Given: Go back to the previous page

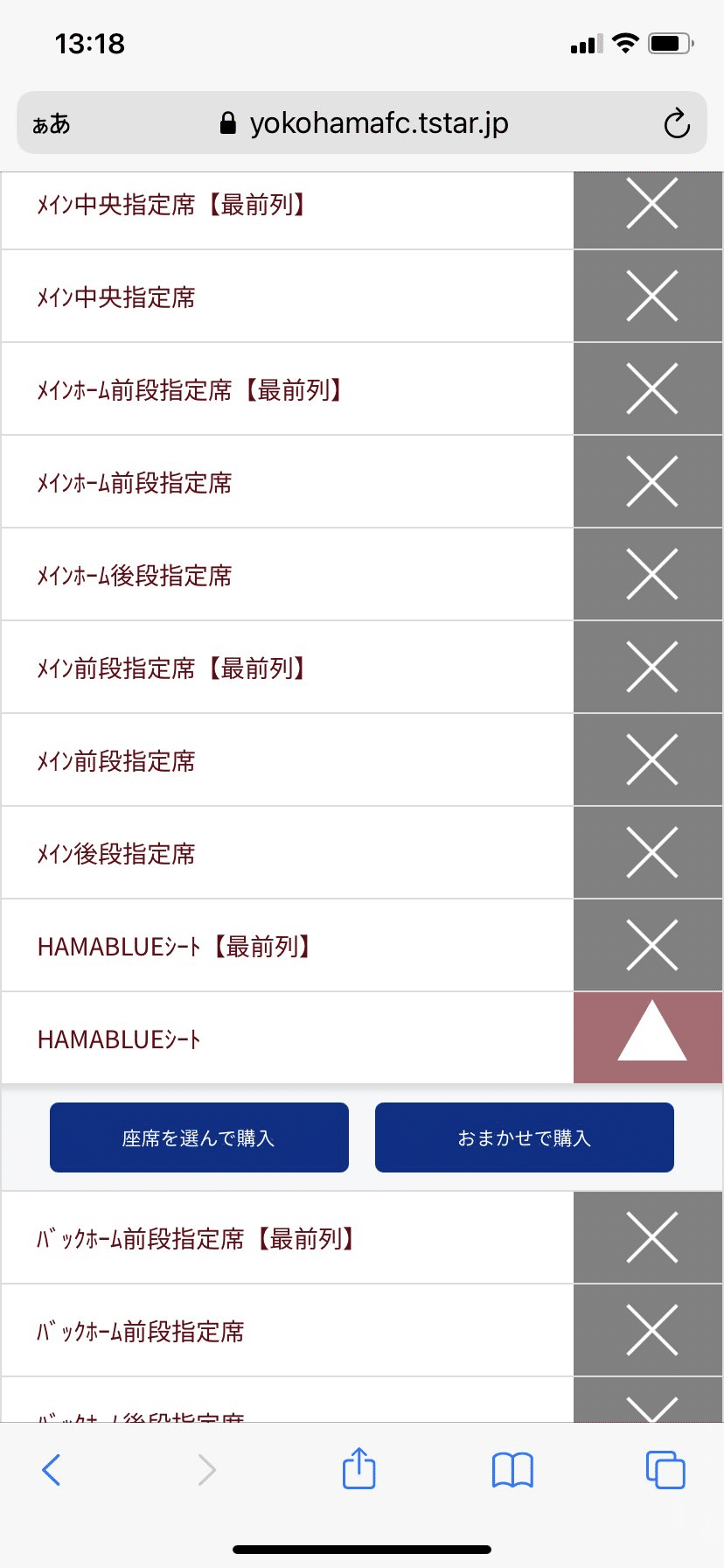Looking at the screenshot, I should click(52, 1470).
